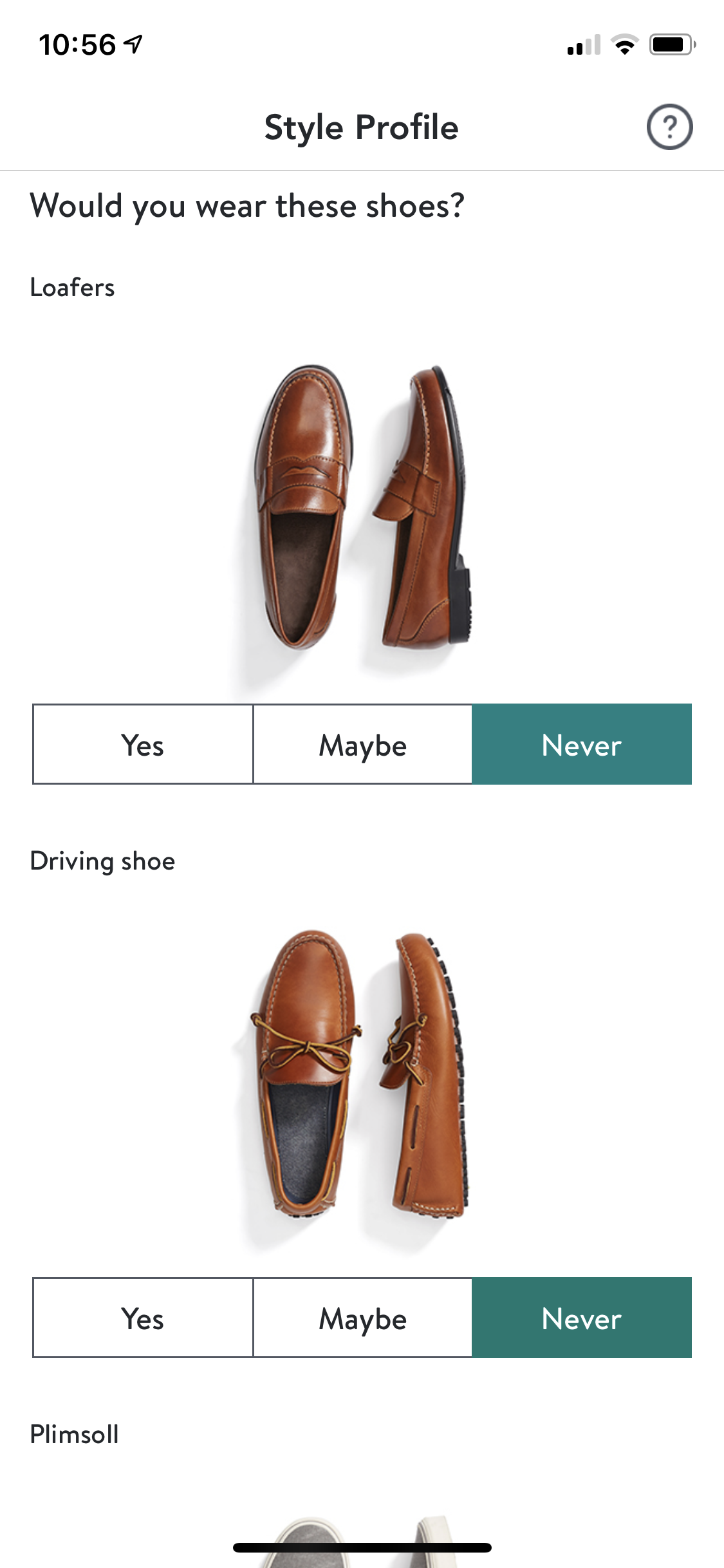Choose Maybe for Loafers
This screenshot has height=1568, width=724.
(362, 745)
